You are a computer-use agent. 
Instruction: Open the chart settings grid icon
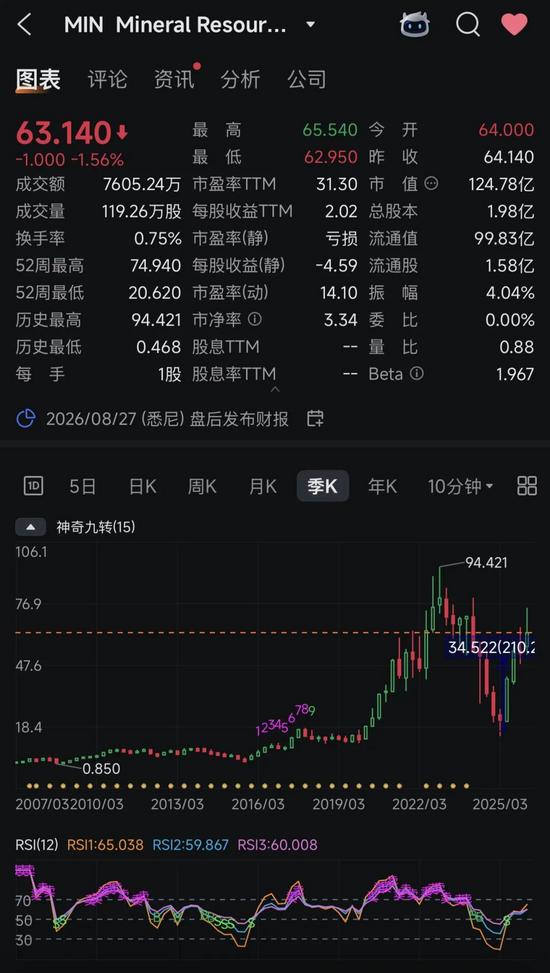pyautogui.click(x=527, y=486)
